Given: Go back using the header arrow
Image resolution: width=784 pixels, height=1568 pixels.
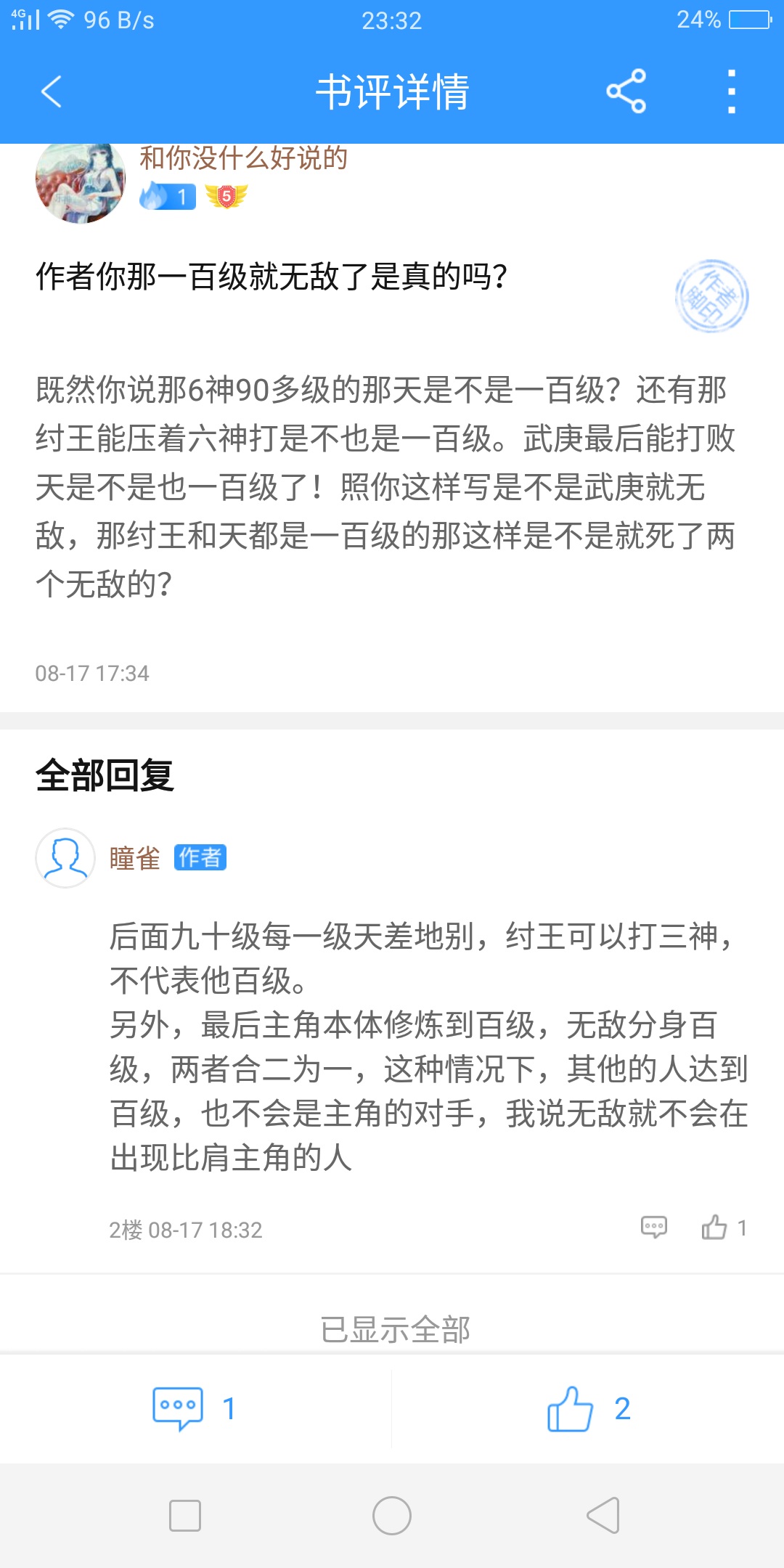Looking at the screenshot, I should tap(51, 91).
